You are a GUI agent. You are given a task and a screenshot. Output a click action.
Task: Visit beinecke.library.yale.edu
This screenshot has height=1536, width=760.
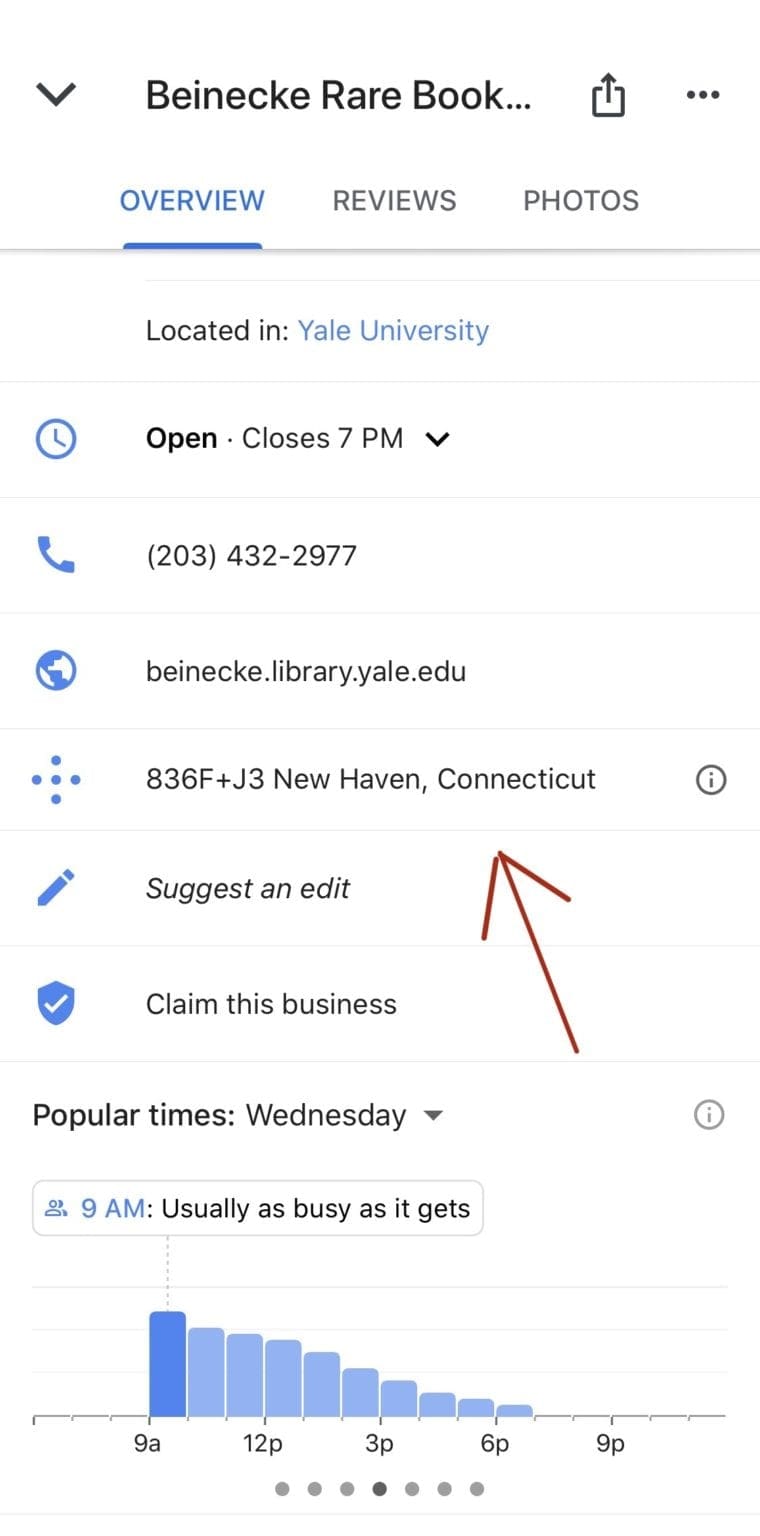tap(306, 670)
